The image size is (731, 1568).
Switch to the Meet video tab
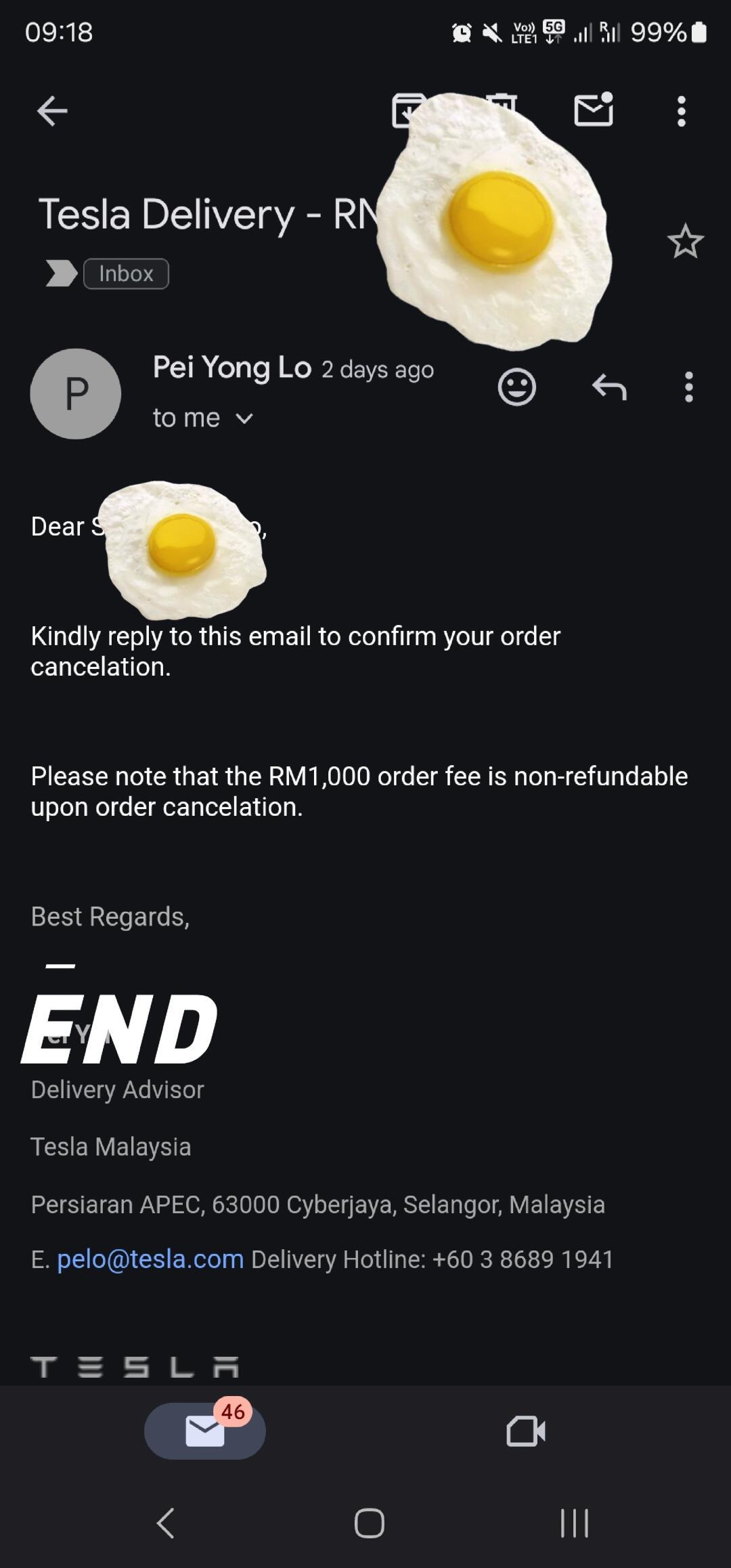(526, 1431)
